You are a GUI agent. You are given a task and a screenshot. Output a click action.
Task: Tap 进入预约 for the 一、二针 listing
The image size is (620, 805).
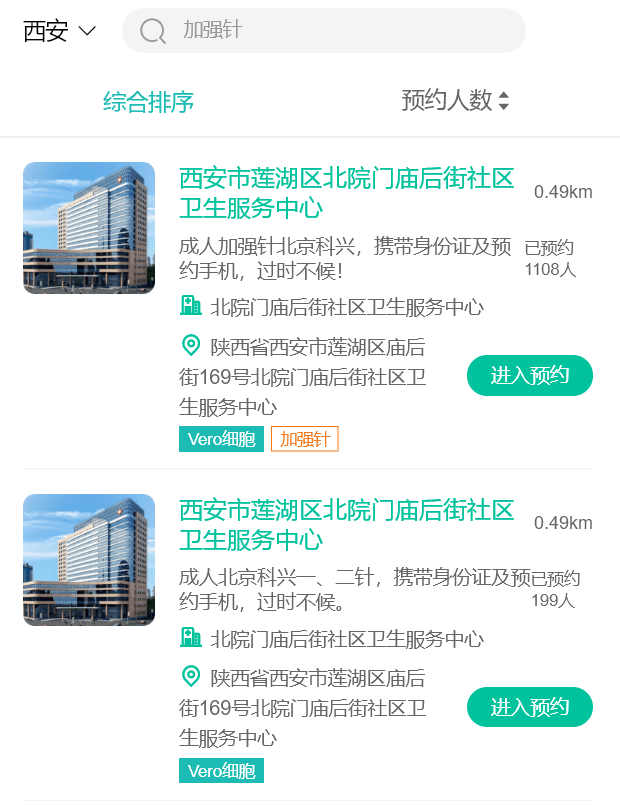click(529, 708)
